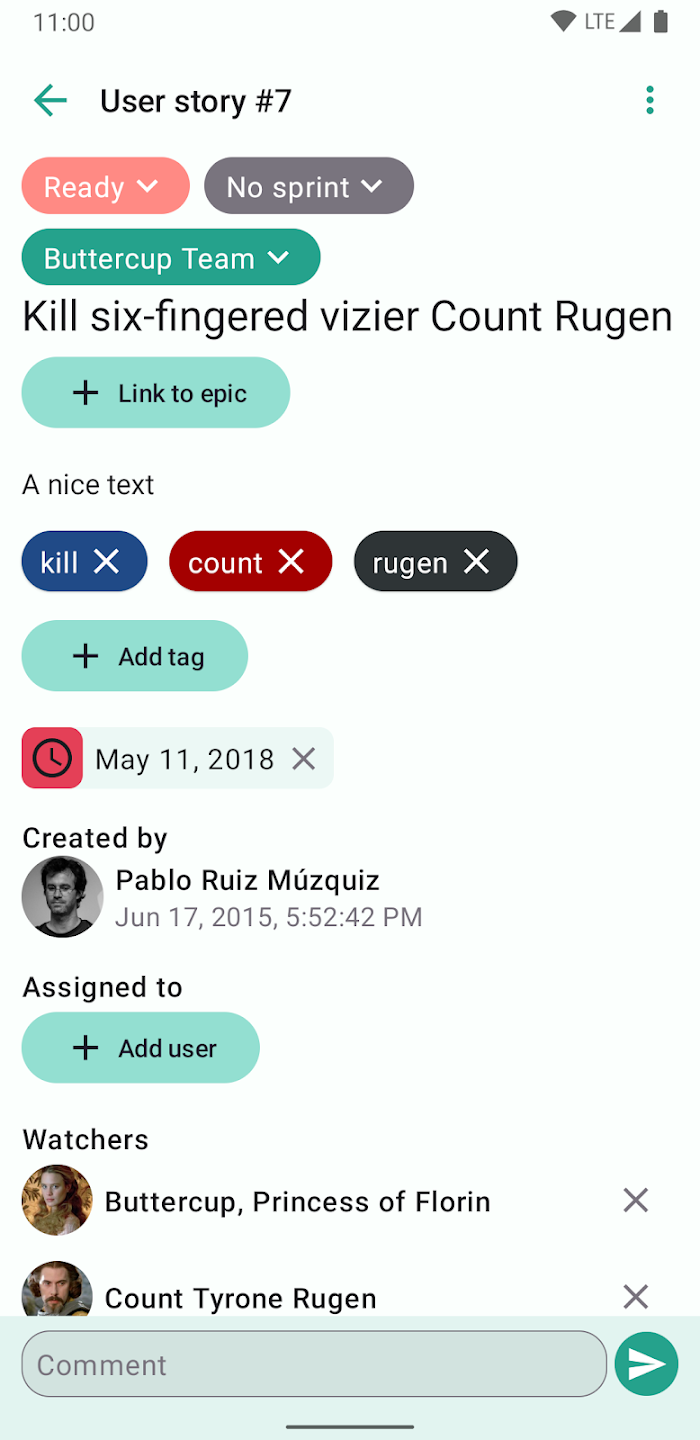The width and height of the screenshot is (700, 1440).
Task: Tap Link to epic button
Action: tap(156, 393)
